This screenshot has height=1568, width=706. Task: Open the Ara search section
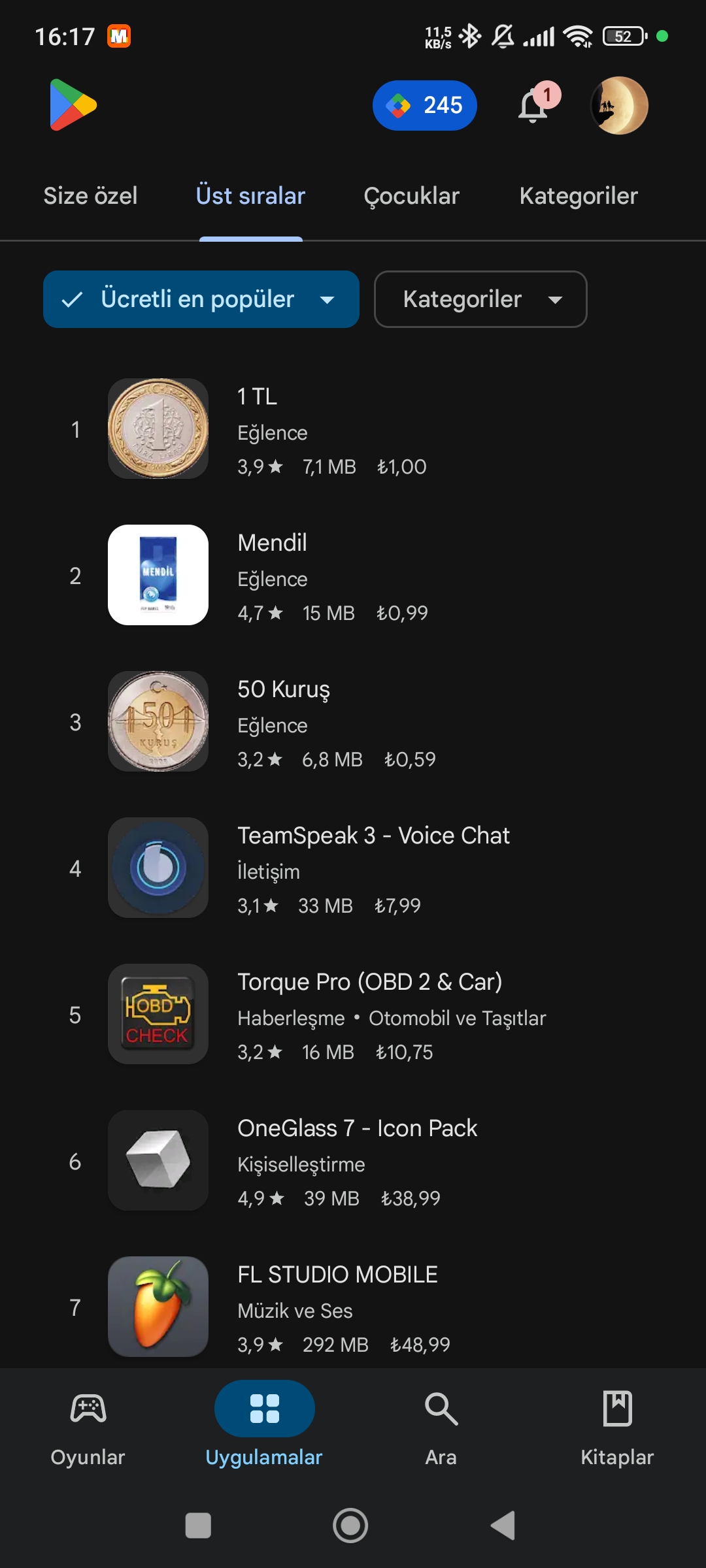(441, 1428)
